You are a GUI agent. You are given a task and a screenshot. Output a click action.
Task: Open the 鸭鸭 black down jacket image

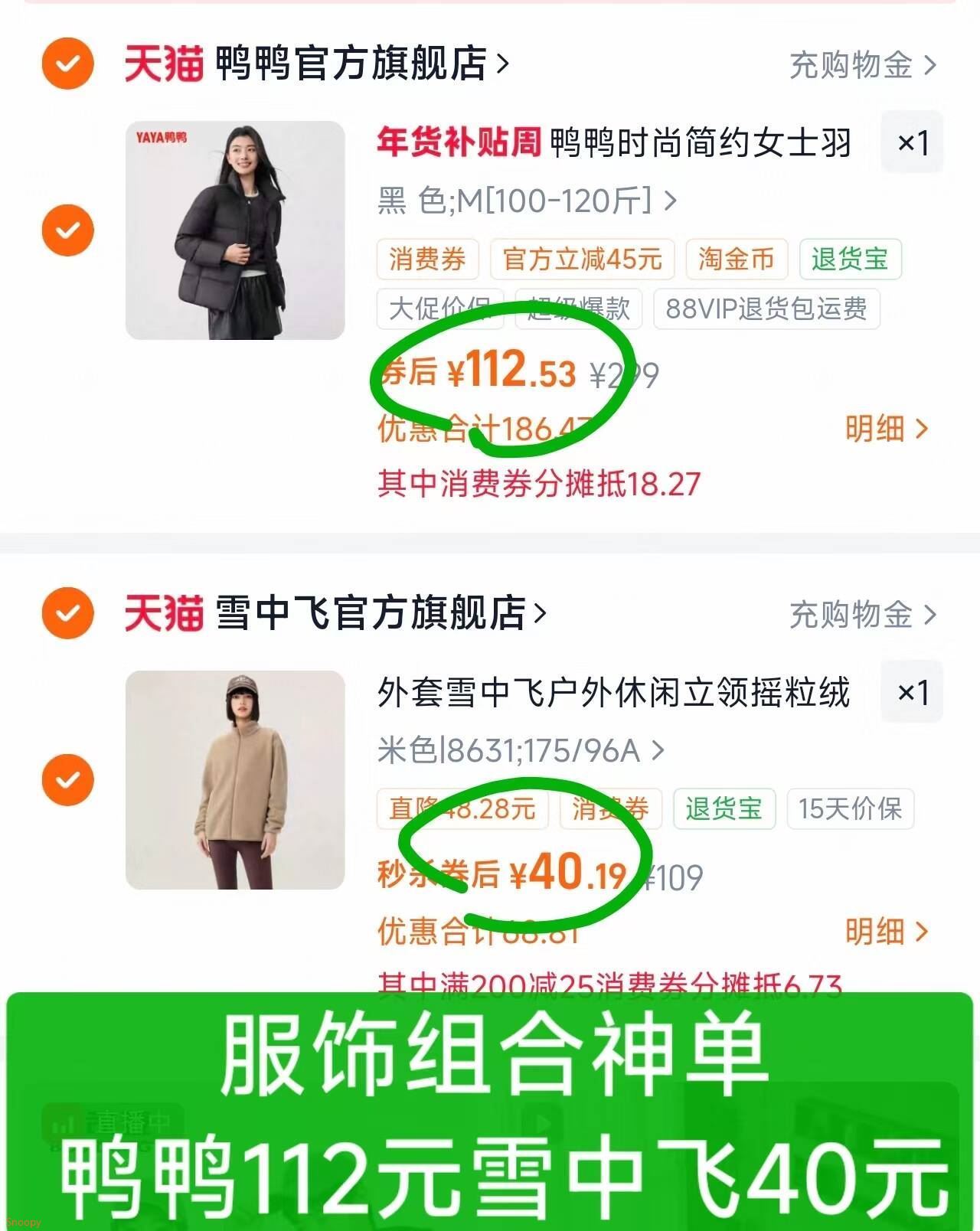pyautogui.click(x=235, y=230)
